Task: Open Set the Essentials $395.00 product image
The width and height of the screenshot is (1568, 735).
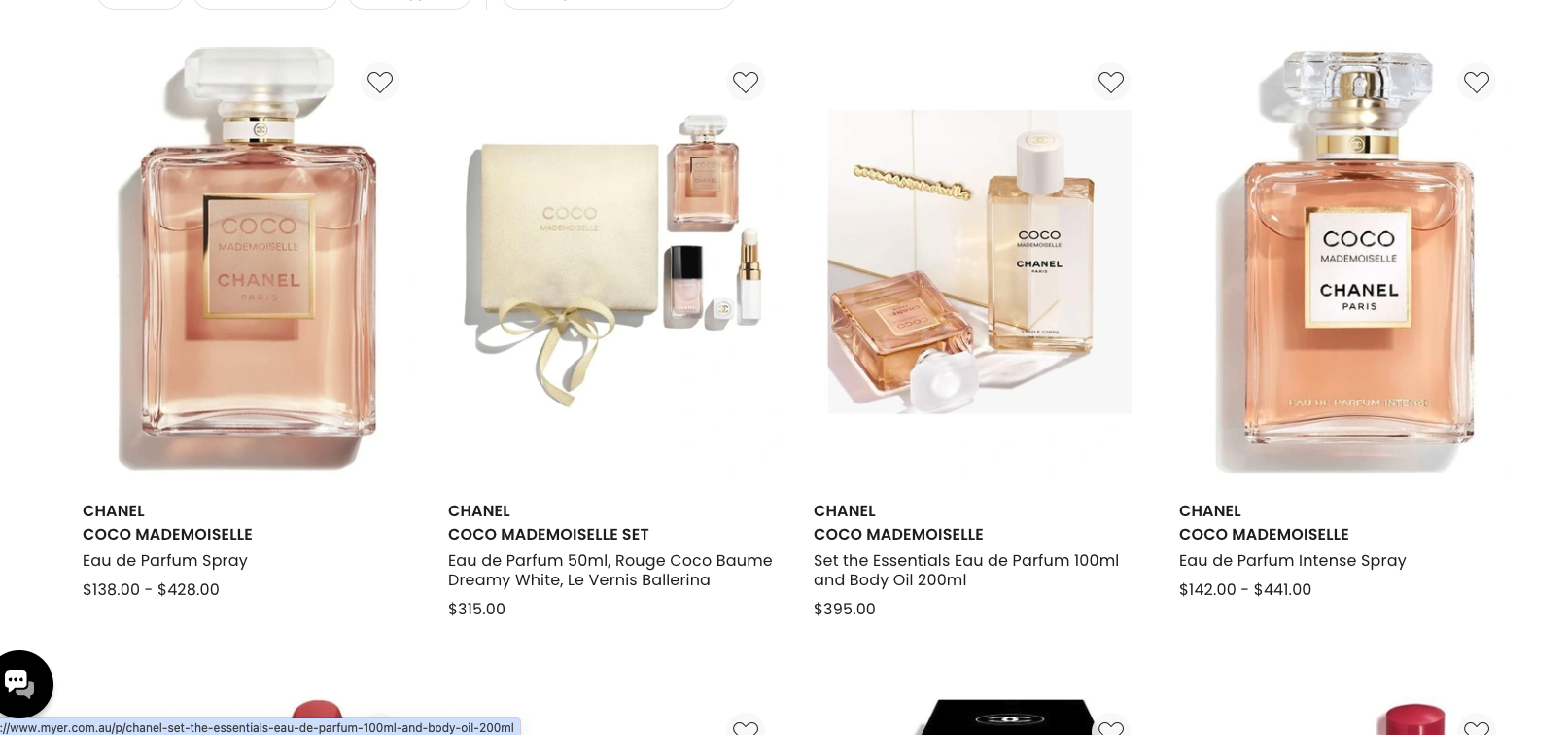Action: click(980, 262)
